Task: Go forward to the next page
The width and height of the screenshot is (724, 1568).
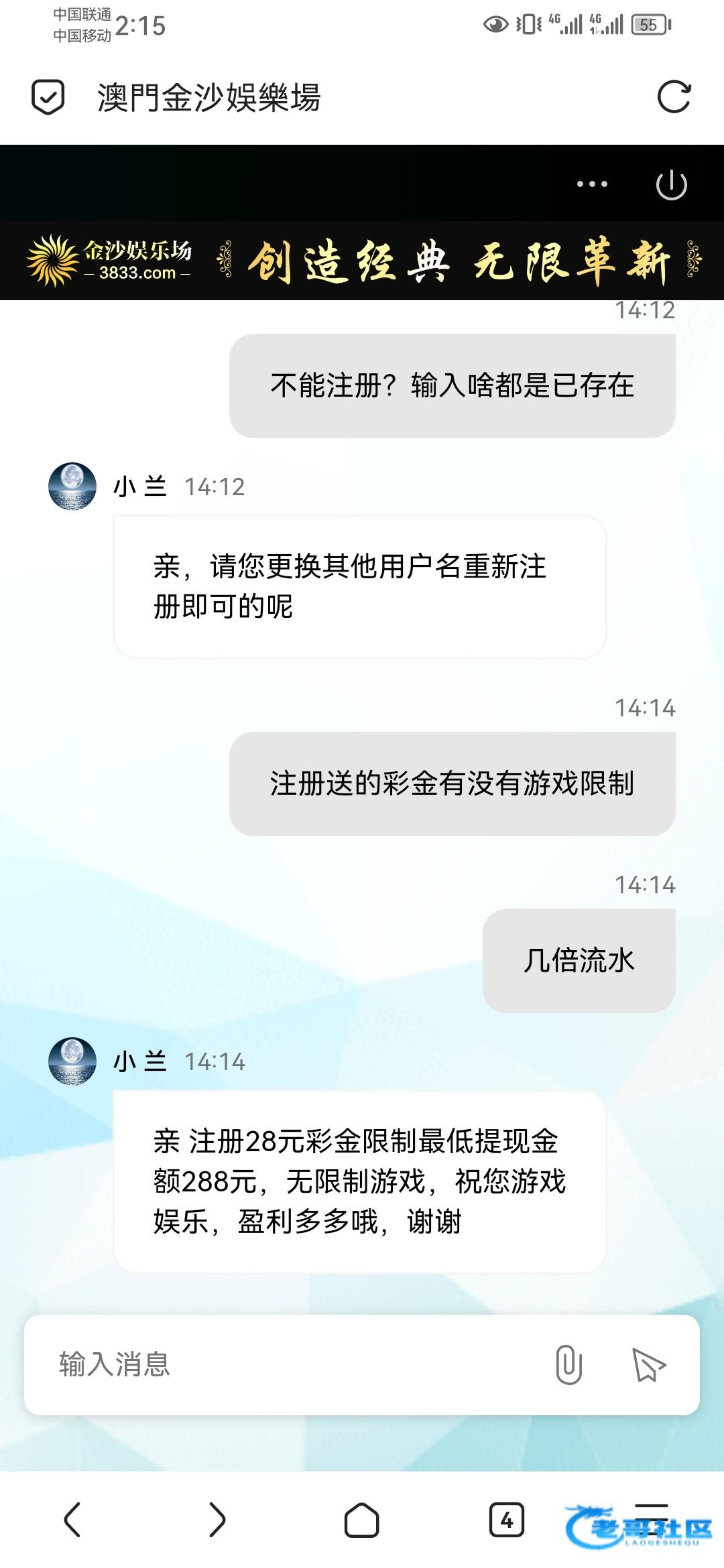Action: 217,1520
